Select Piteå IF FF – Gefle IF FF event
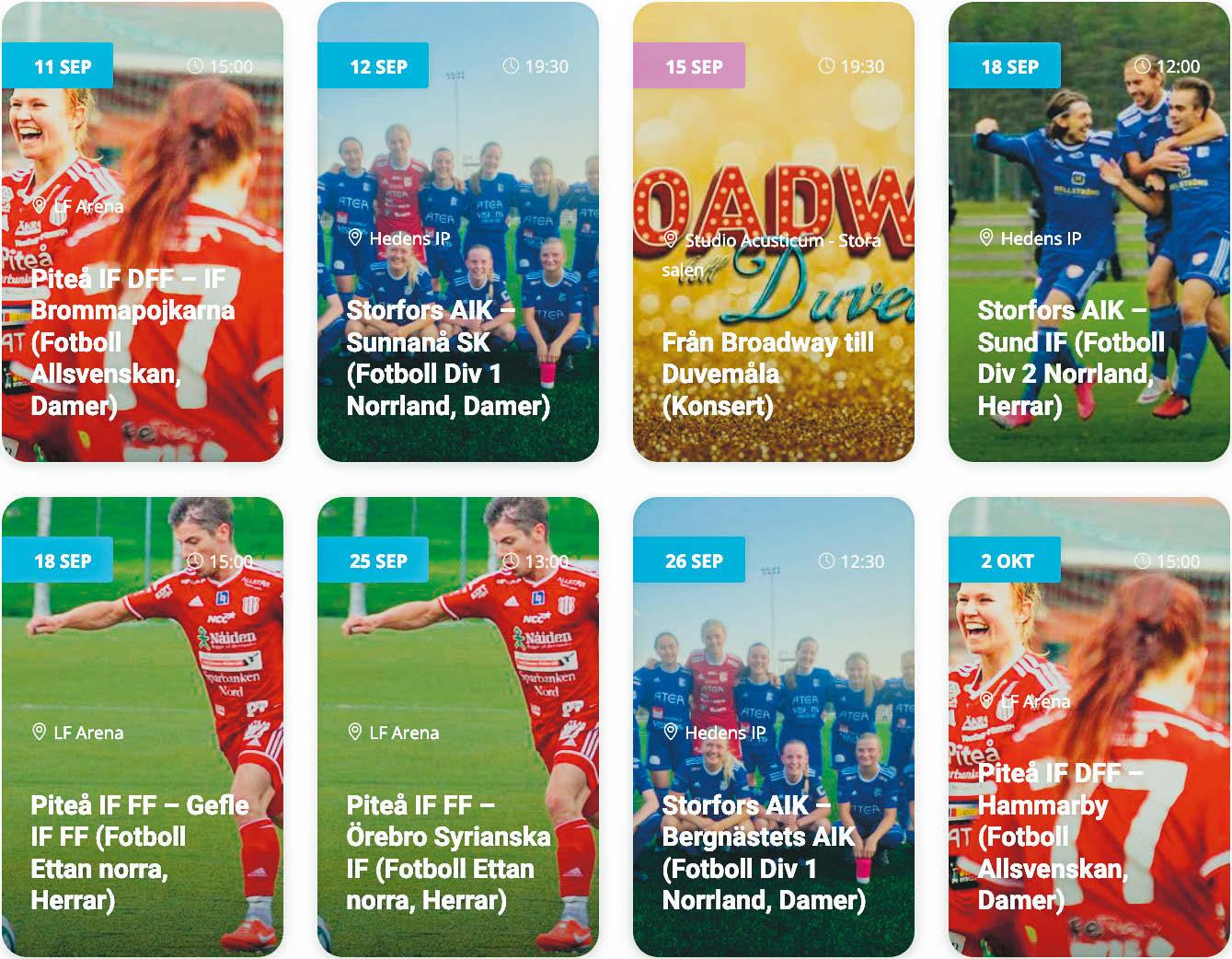Screen dimensions: 1232x959 140,851
